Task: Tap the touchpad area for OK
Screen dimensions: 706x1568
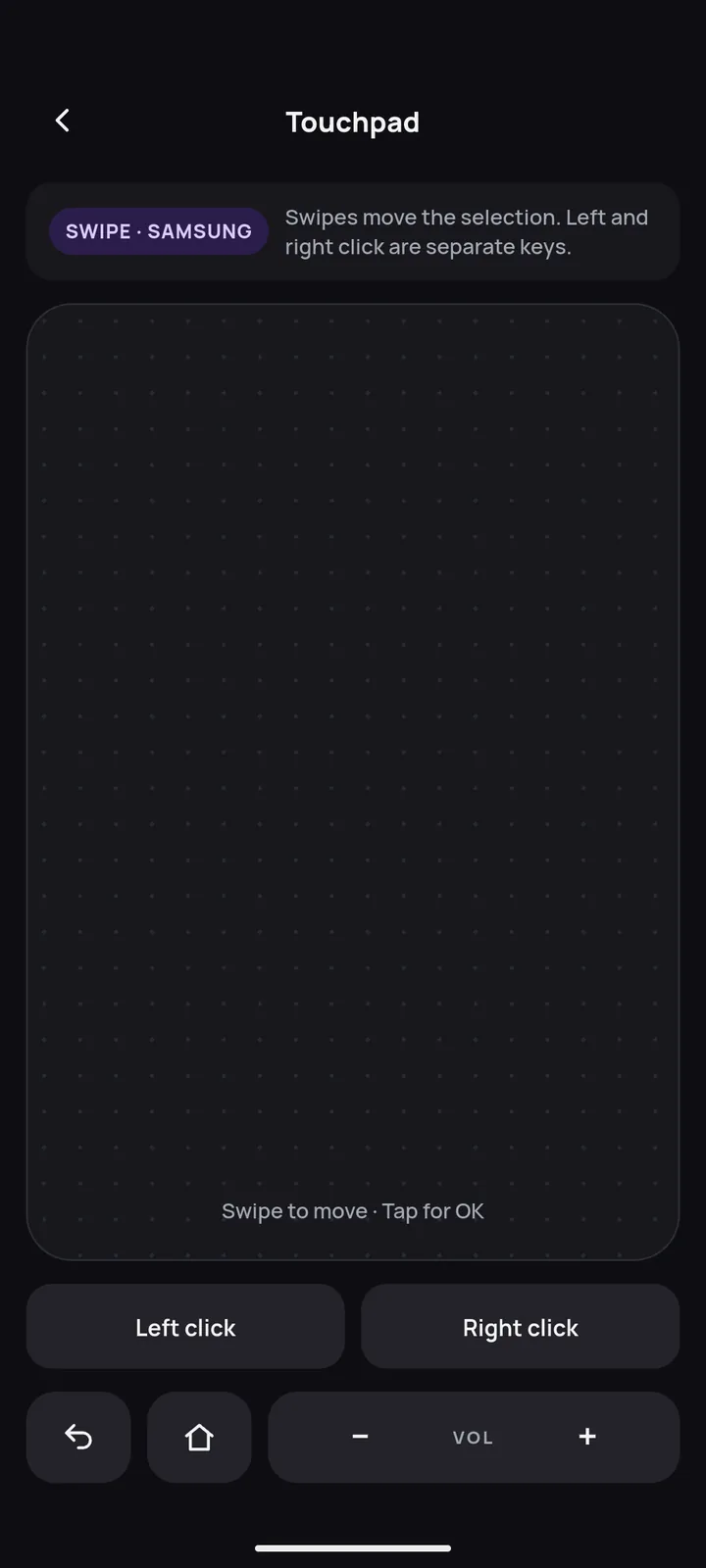Action: 353,781
